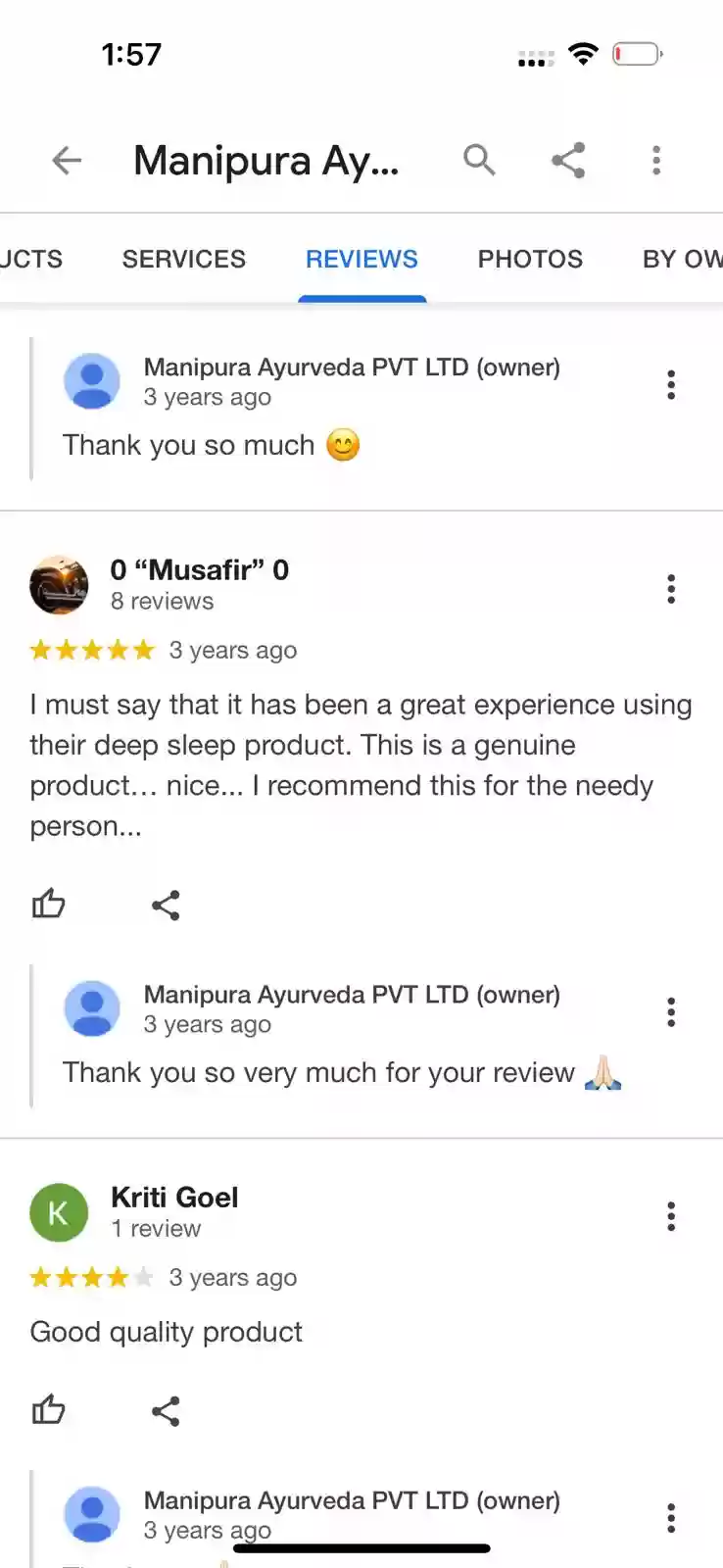Open options for owner reply "Thank you so much"

click(x=671, y=384)
